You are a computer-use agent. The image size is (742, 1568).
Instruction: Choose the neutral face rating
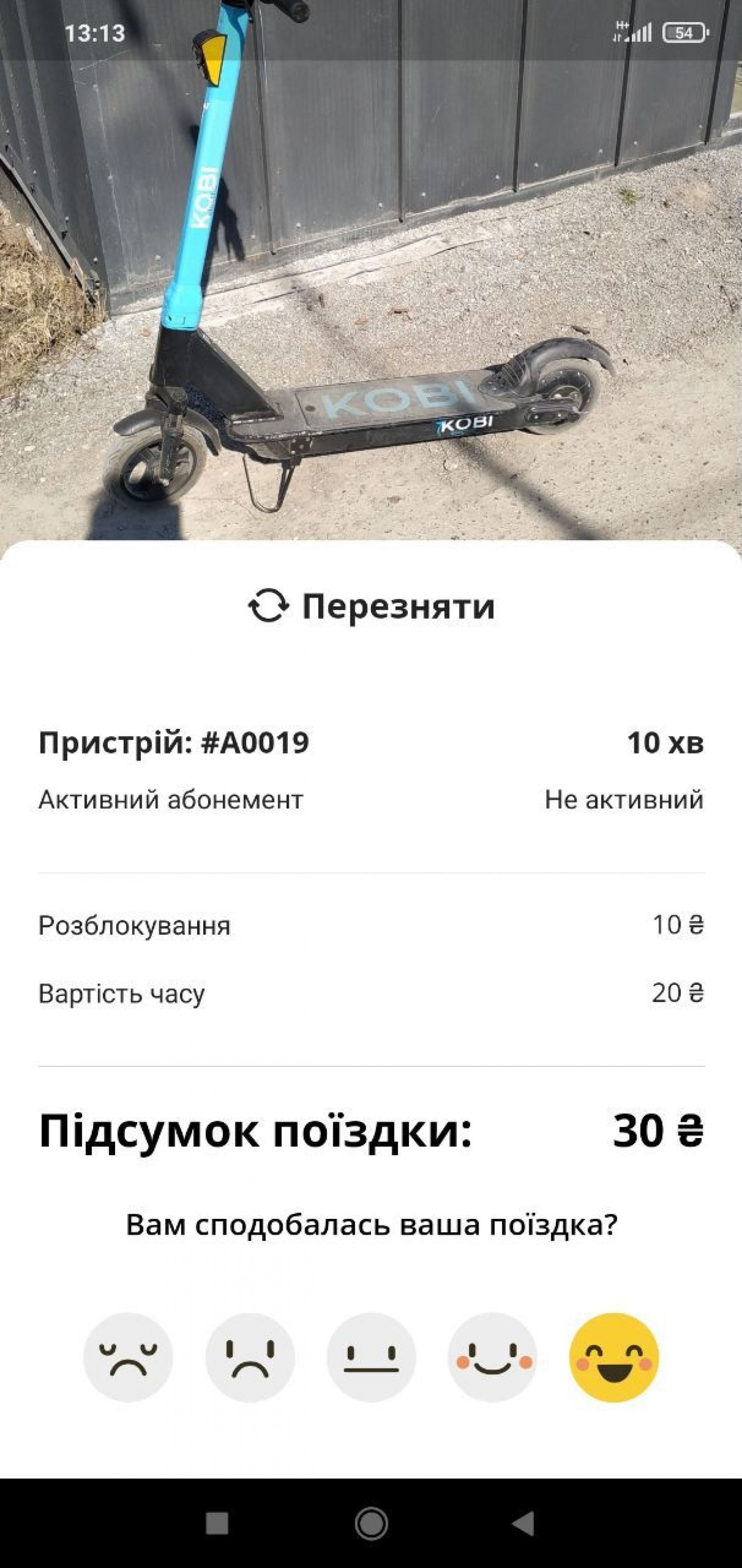[371, 1357]
